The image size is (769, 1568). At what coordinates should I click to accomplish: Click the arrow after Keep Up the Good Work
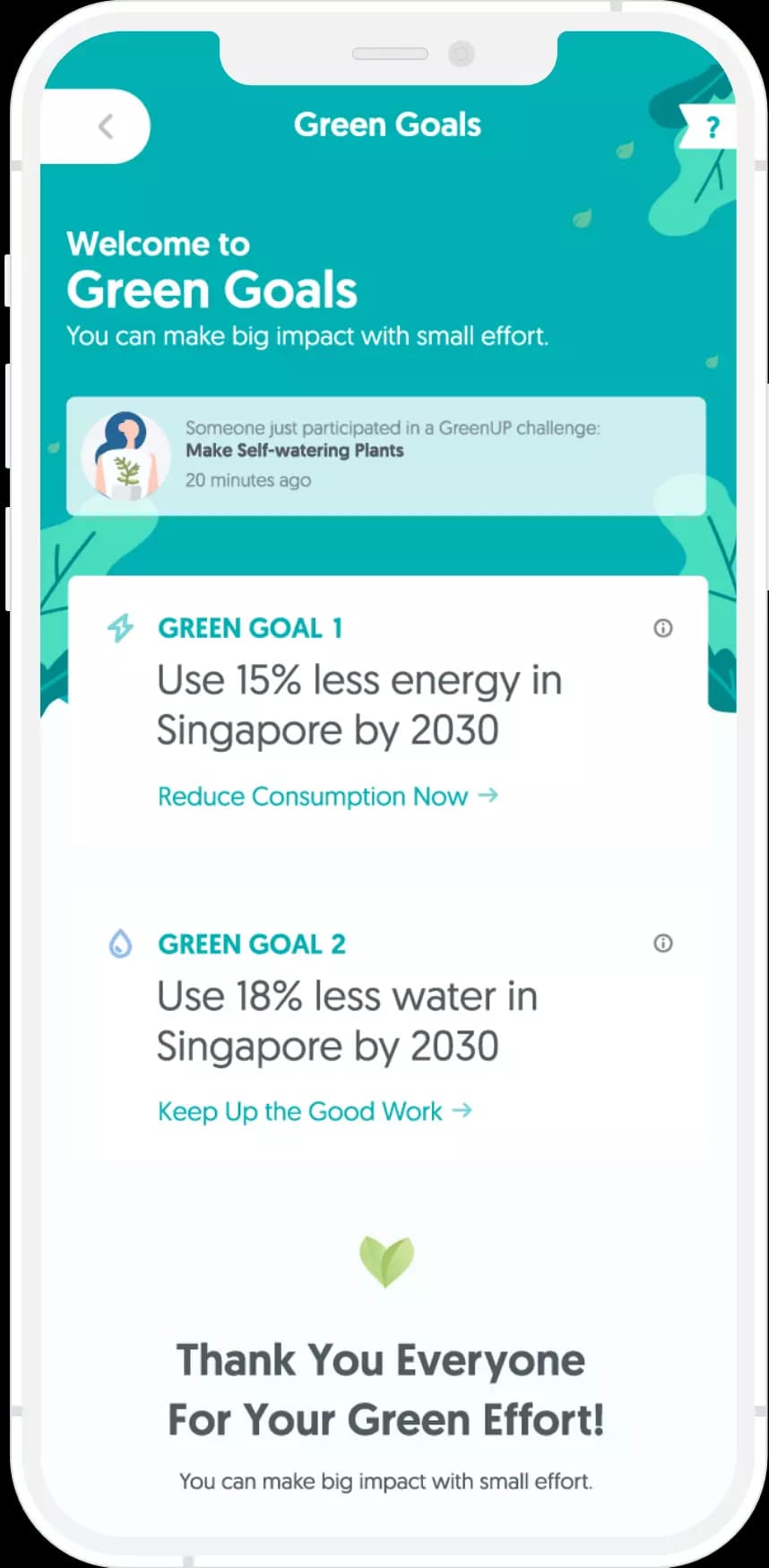pyautogui.click(x=462, y=1111)
